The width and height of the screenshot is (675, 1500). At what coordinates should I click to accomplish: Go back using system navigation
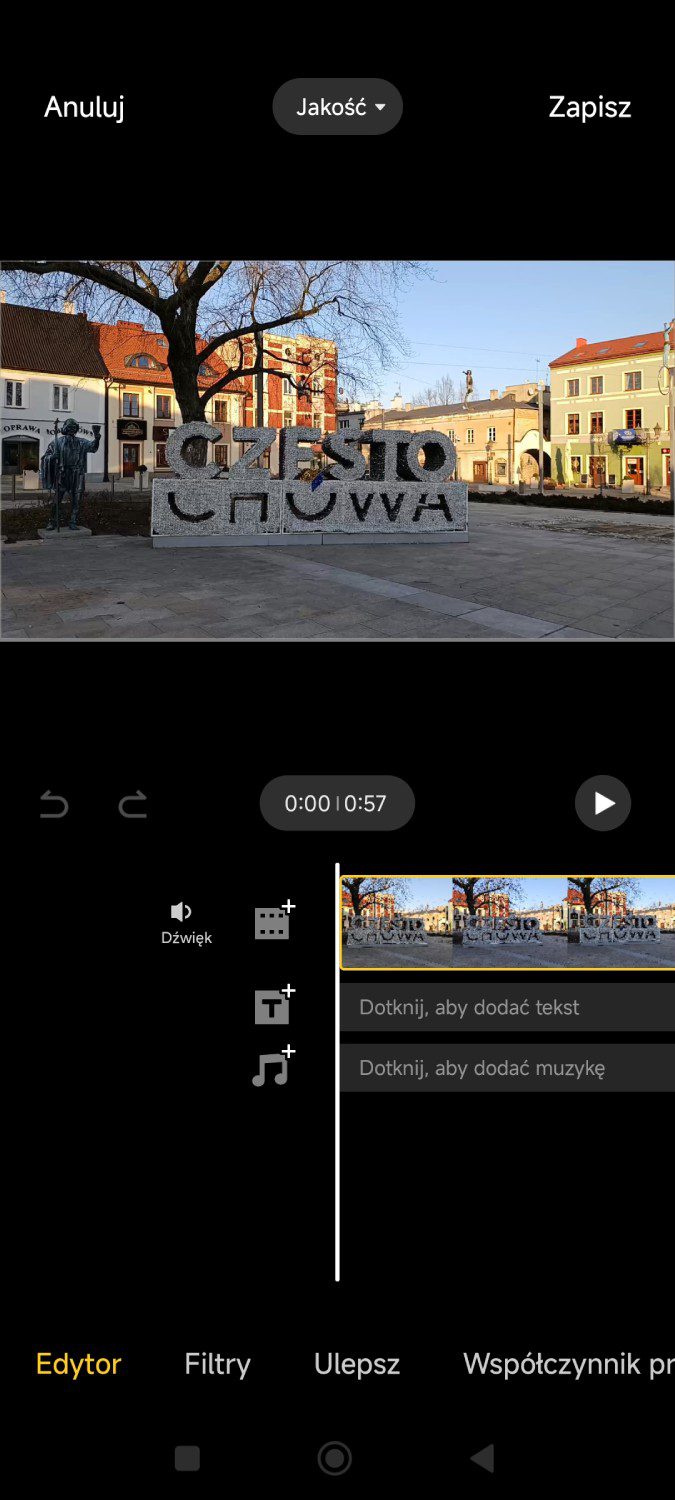(482, 1458)
